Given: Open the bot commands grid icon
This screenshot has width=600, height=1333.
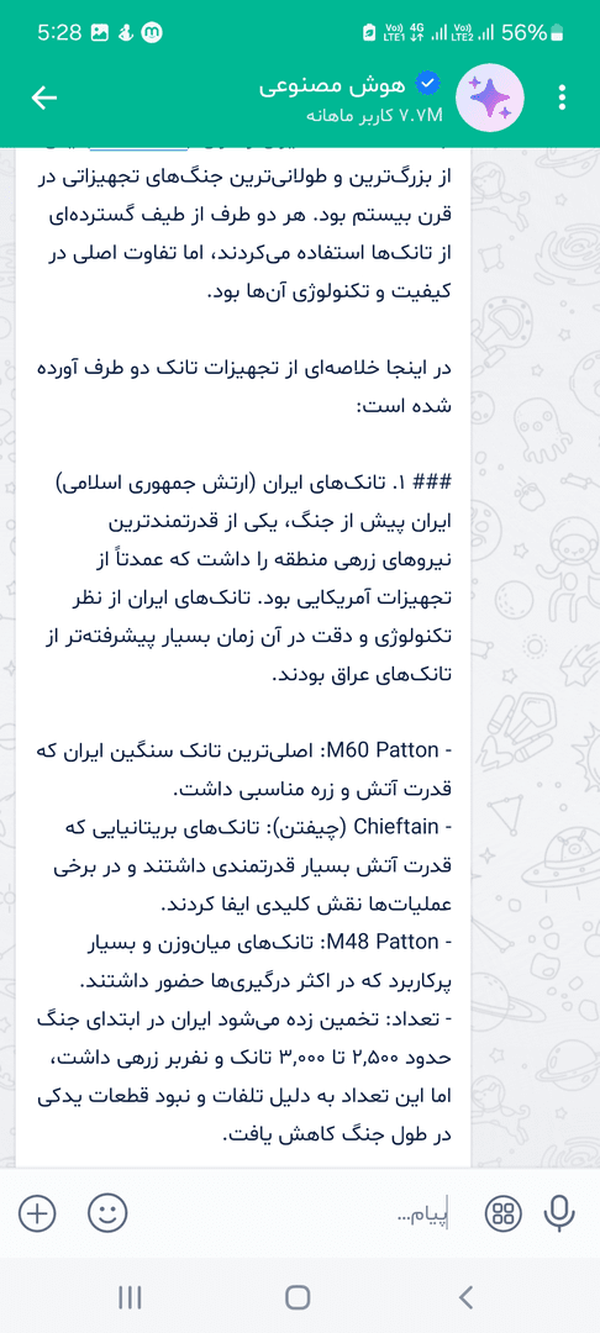Looking at the screenshot, I should pyautogui.click(x=504, y=1214).
